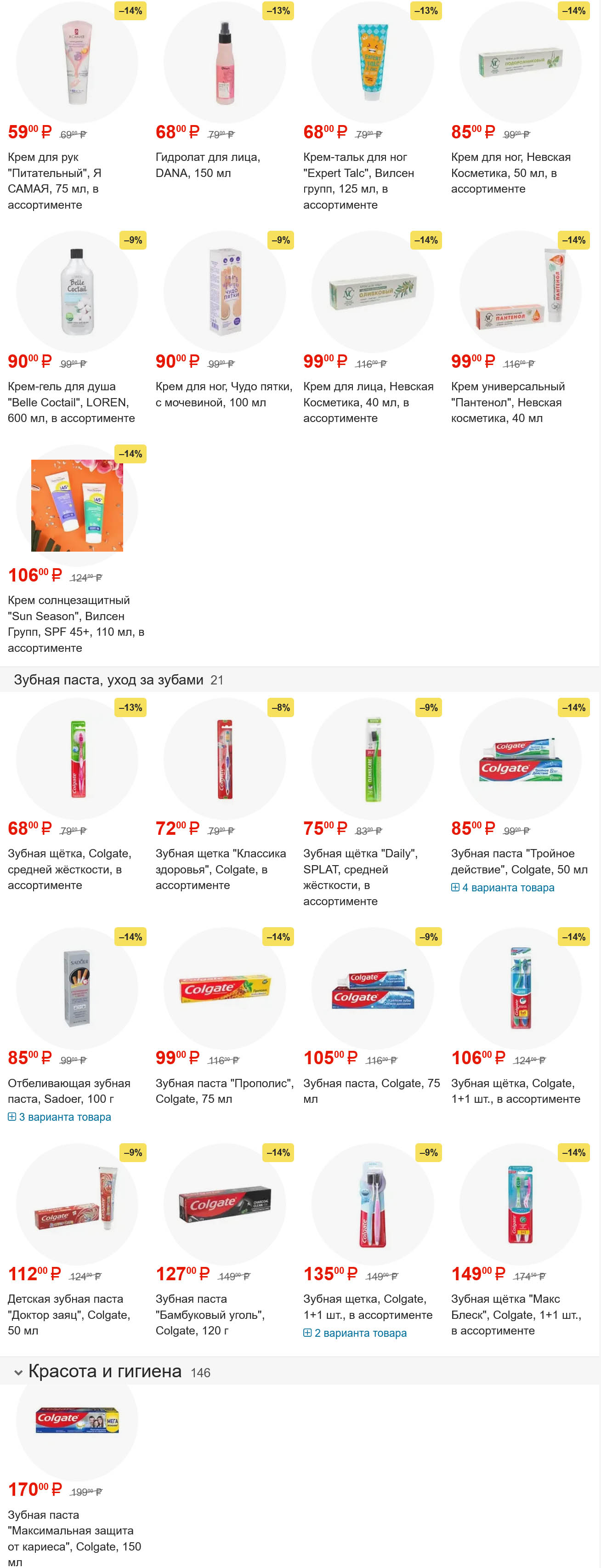Expand 3 варианта товара for the Sadoer toothpaste
This screenshot has width=601, height=1568.
[x=64, y=1117]
